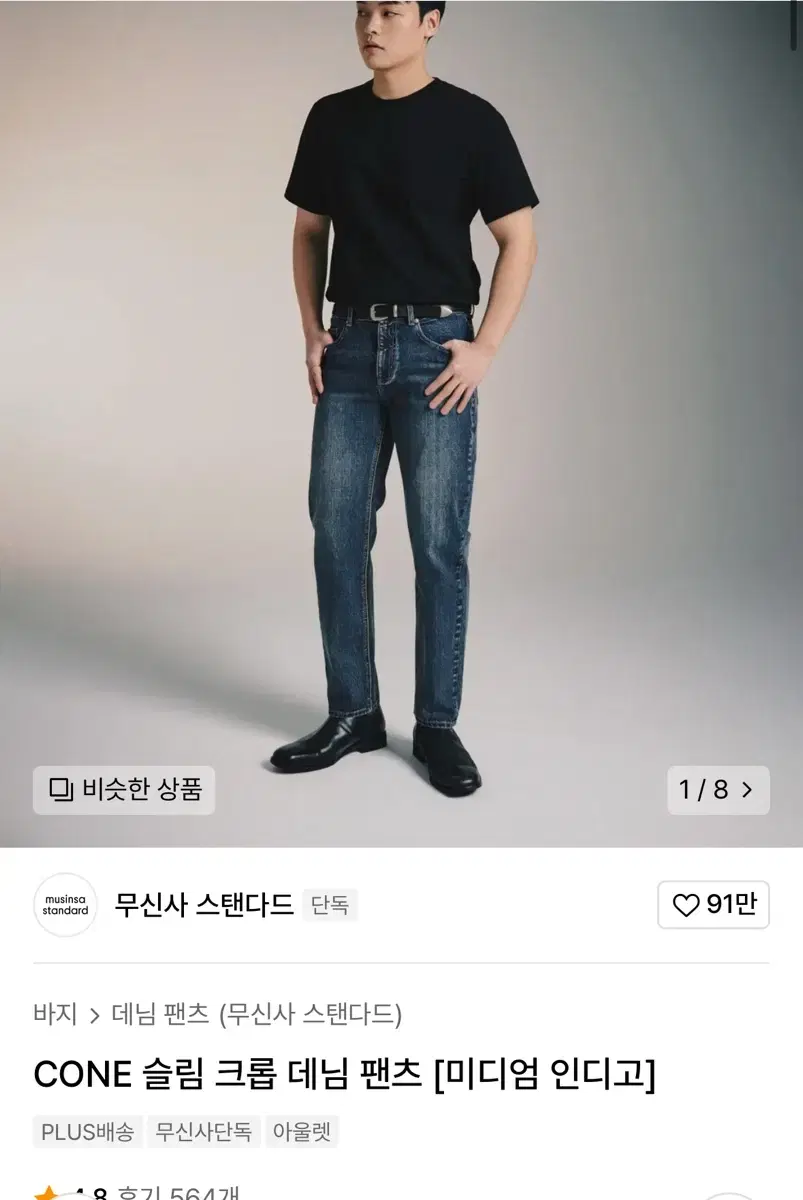This screenshot has width=803, height=1200.
Task: Tap the musinsa standard brand logo
Action: pyautogui.click(x=66, y=905)
